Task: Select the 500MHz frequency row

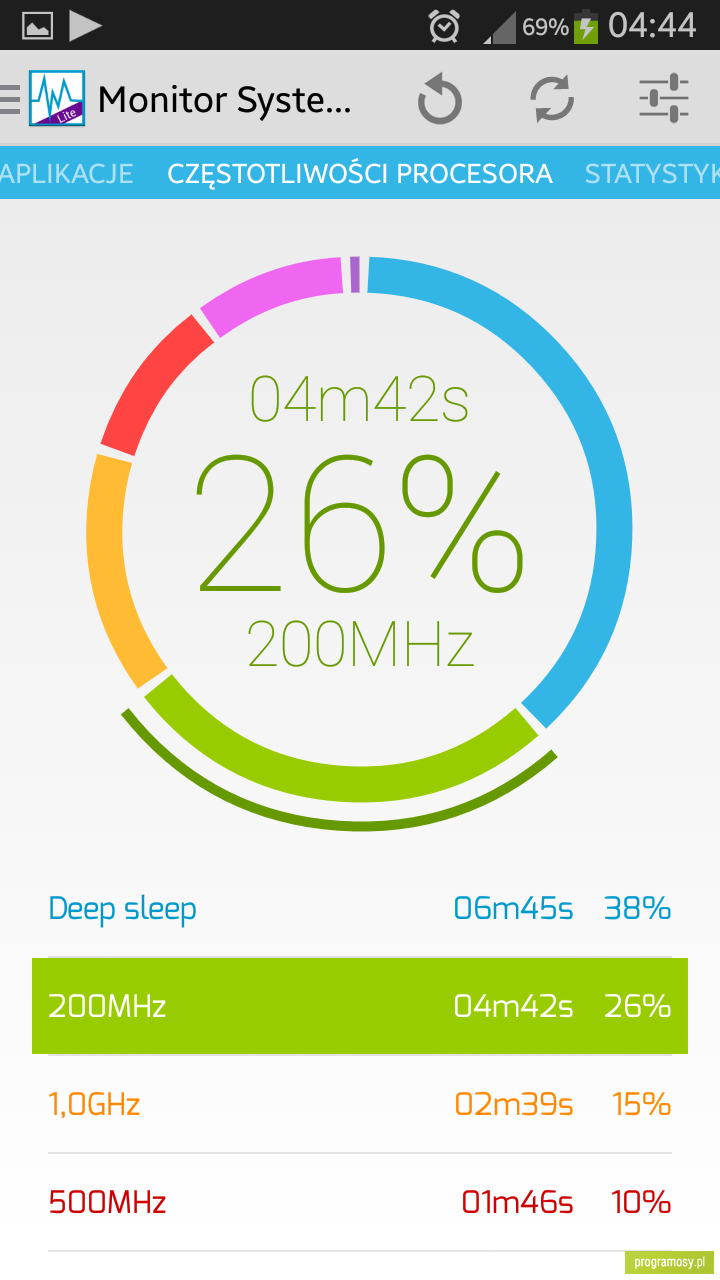Action: pos(360,1201)
